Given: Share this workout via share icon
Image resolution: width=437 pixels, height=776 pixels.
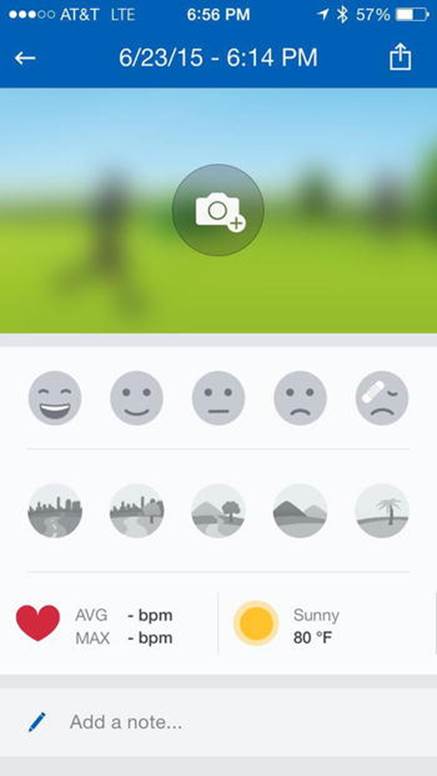Looking at the screenshot, I should tap(400, 57).
